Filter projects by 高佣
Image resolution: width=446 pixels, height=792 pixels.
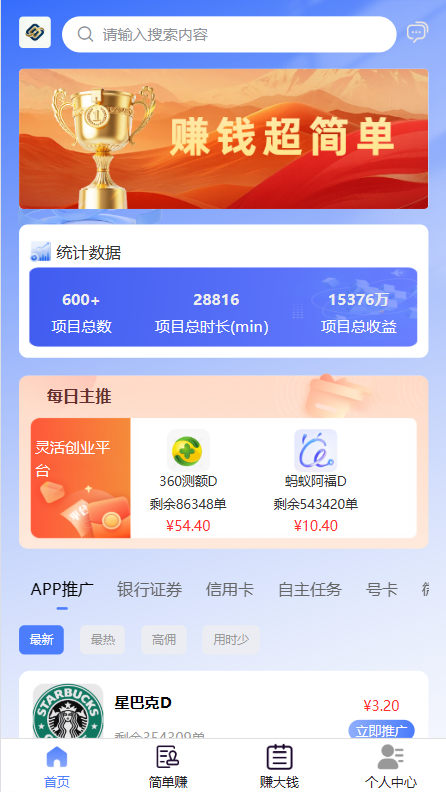[x=164, y=639]
